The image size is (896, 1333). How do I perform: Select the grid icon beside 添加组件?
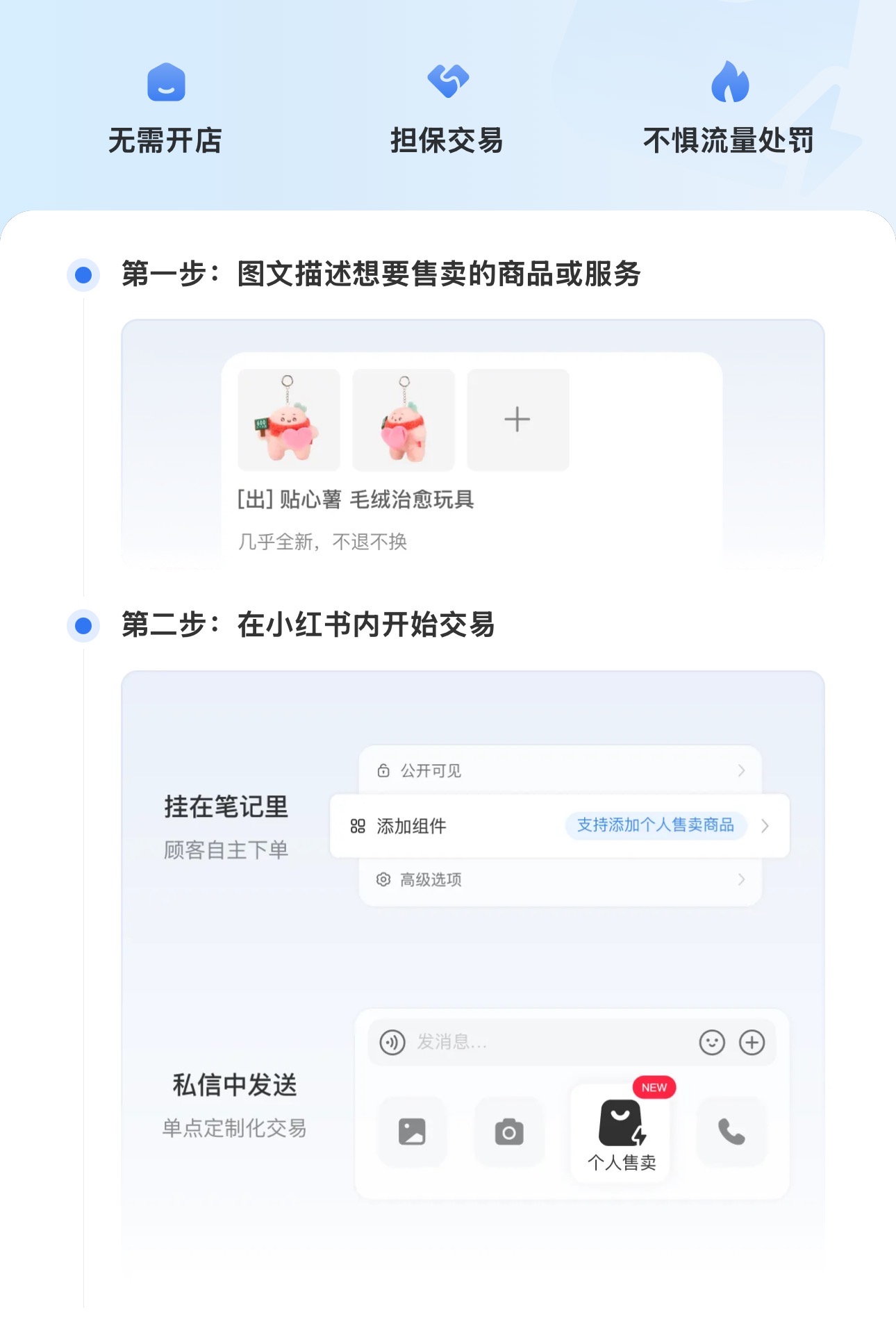[358, 826]
